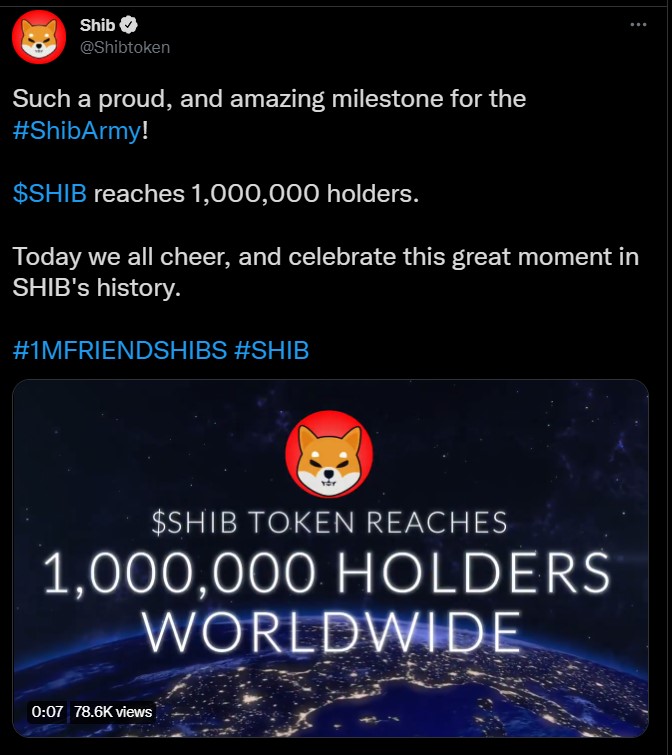Screen dimensions: 672x755
Task: Open the #1MFRIENDSHIBS hashtag
Action: tap(119, 350)
